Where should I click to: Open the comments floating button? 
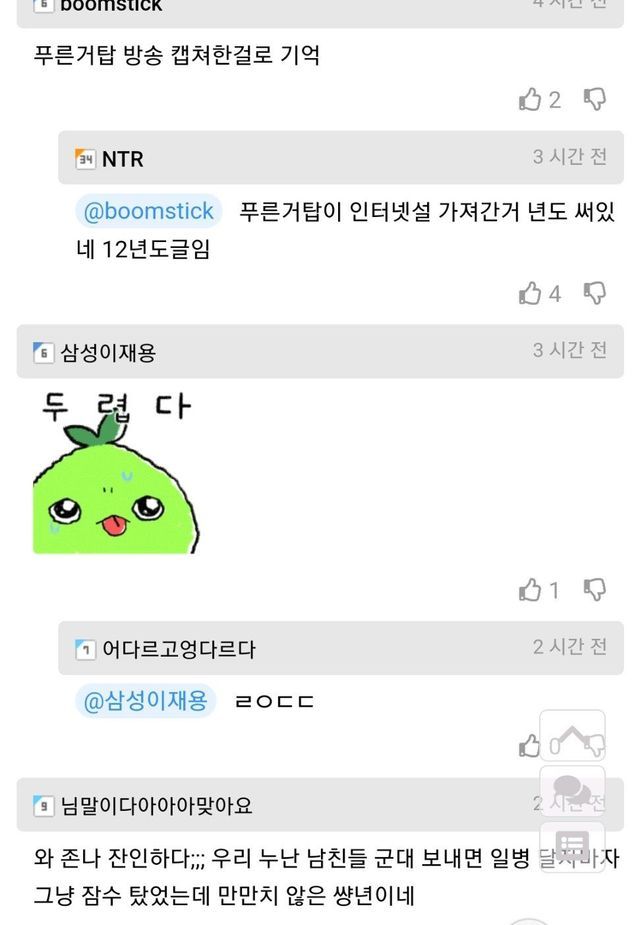coord(572,789)
